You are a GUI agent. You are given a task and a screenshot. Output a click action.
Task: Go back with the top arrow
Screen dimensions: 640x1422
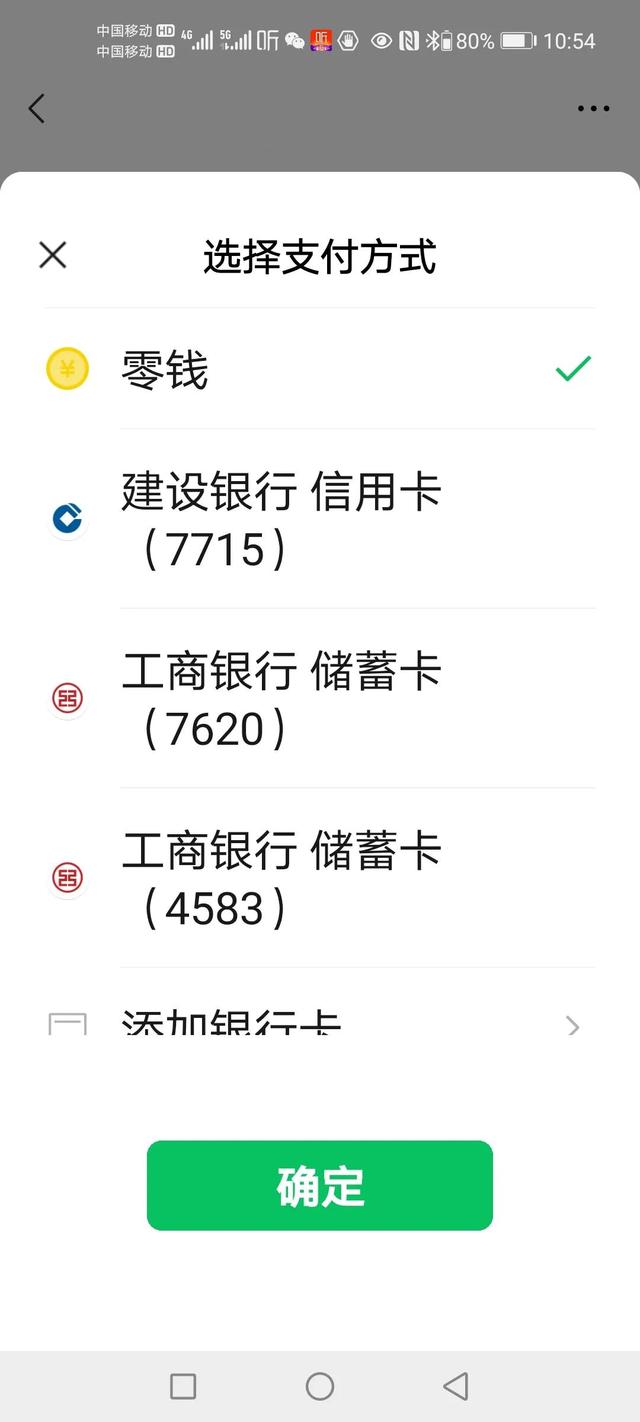coord(37,108)
